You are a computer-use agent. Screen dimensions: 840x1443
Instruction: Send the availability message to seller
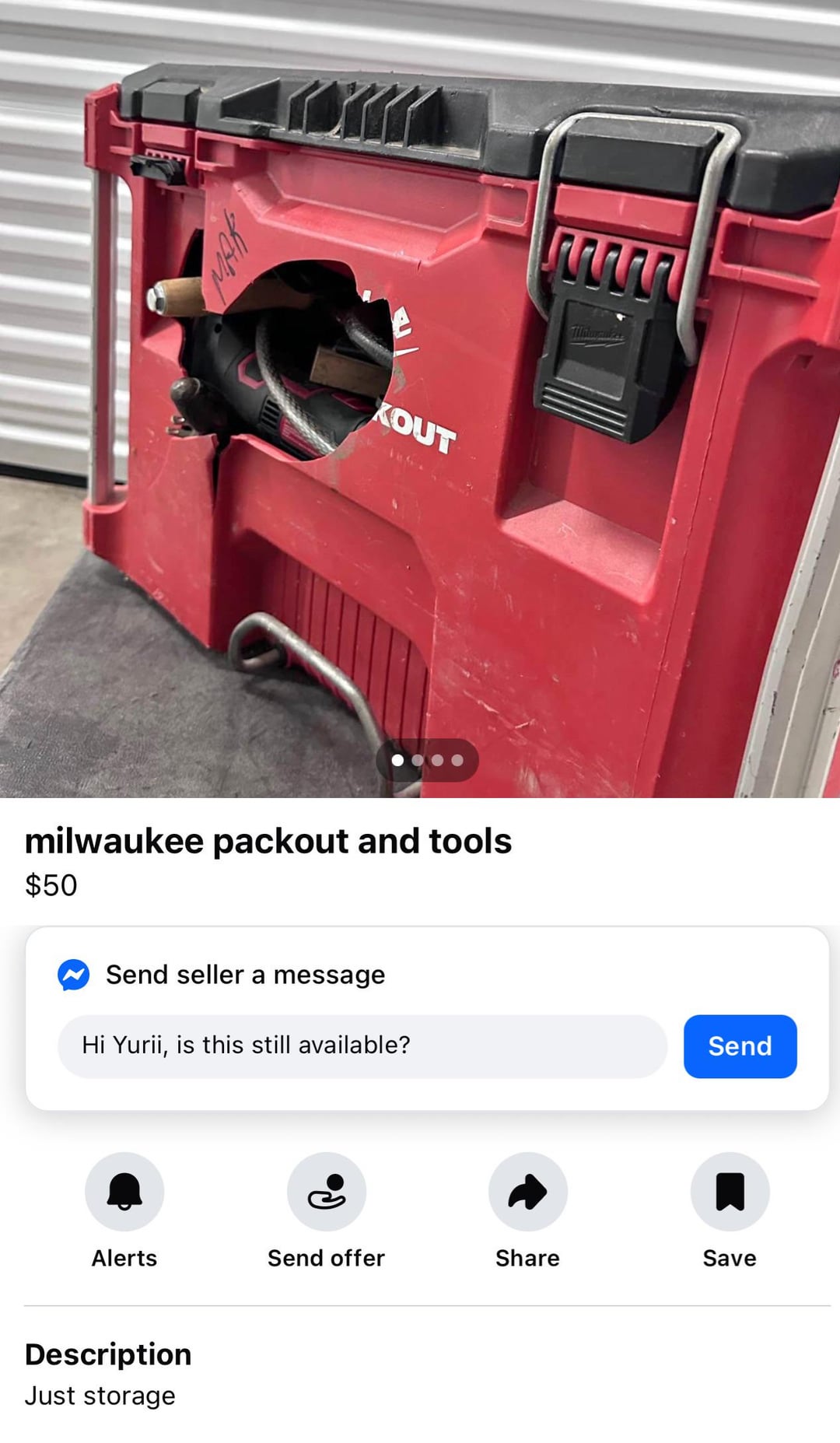pyautogui.click(x=740, y=1045)
